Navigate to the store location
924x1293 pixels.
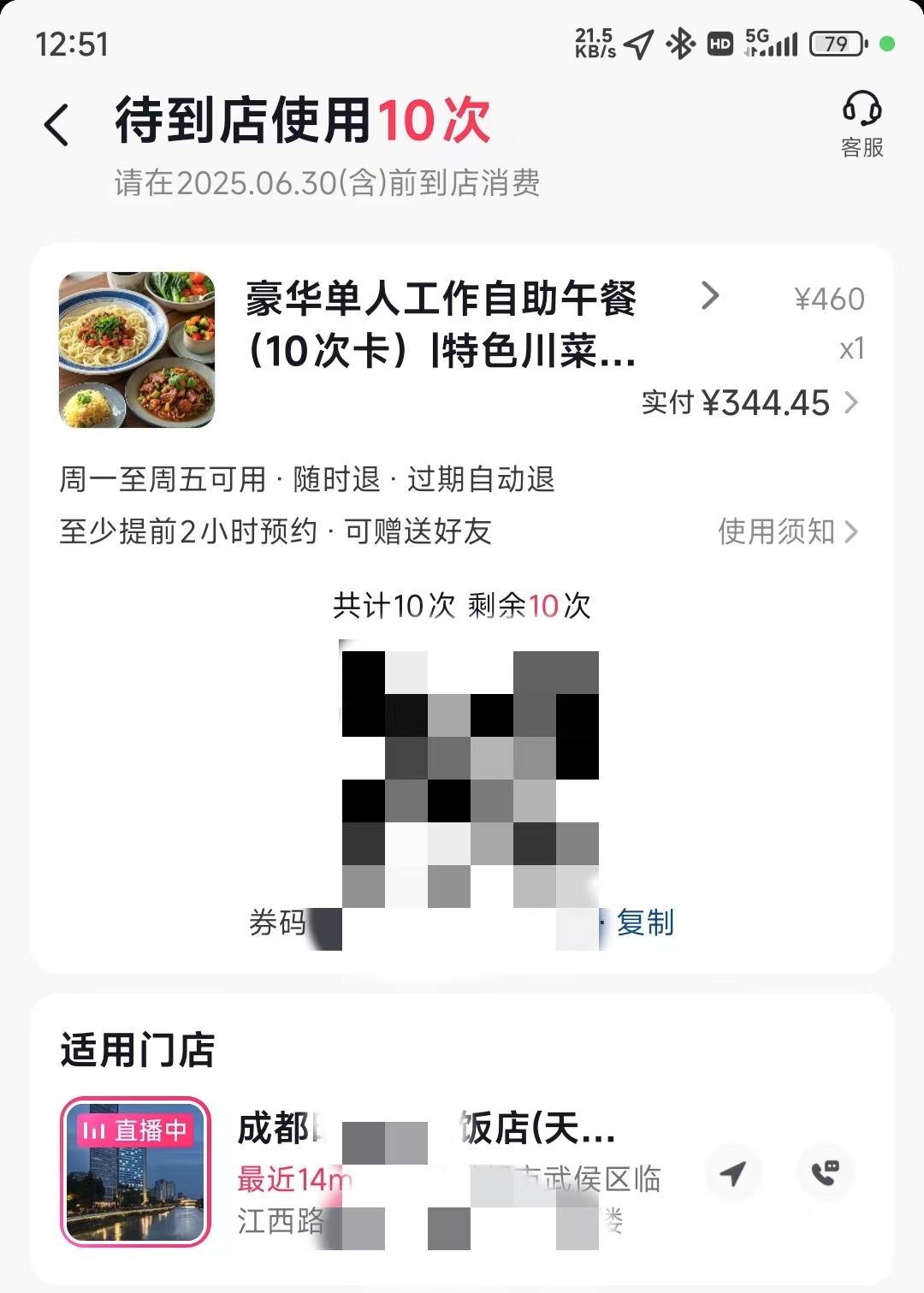732,1173
